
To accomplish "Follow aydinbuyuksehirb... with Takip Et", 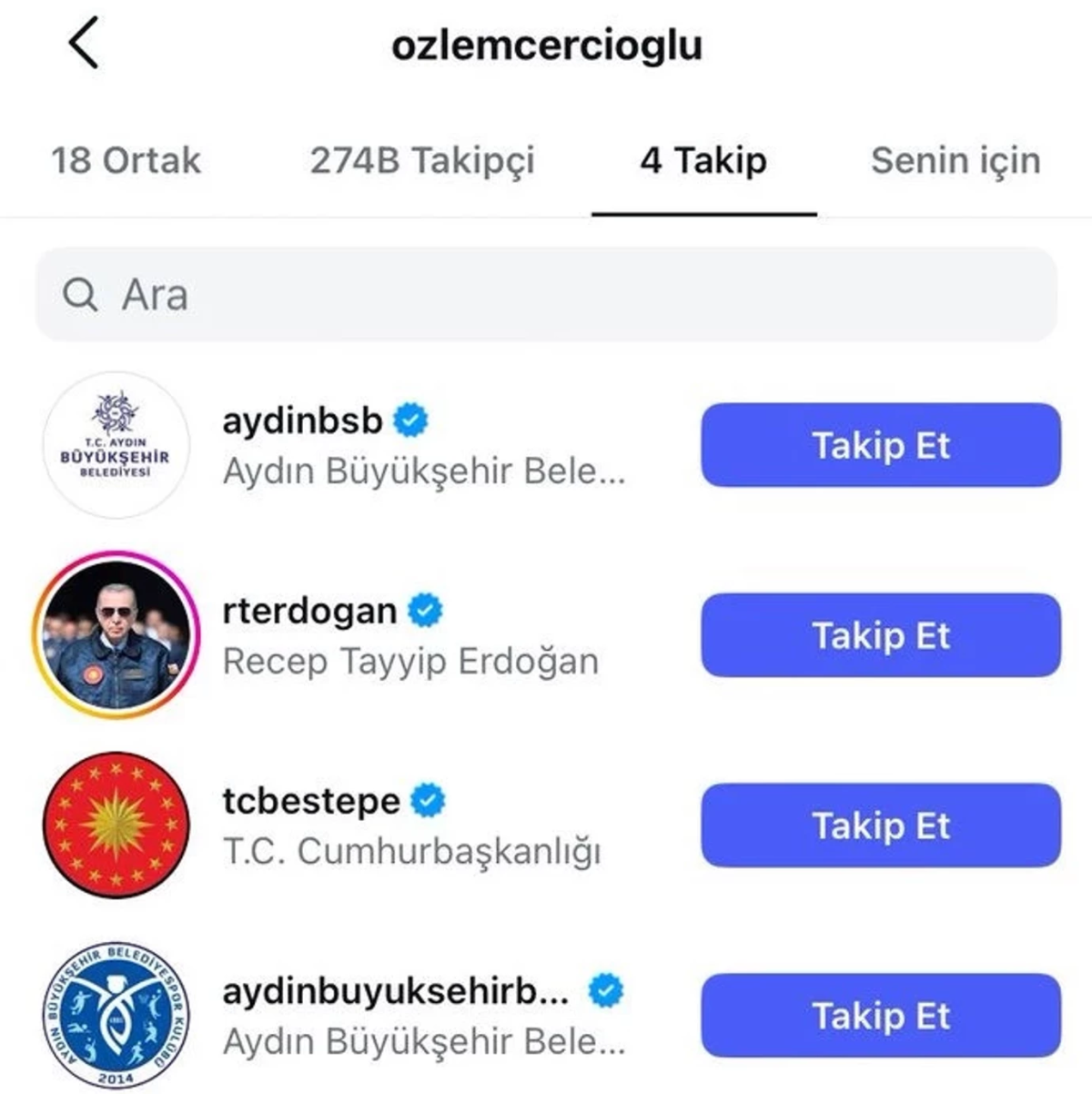I will coord(880,1016).
